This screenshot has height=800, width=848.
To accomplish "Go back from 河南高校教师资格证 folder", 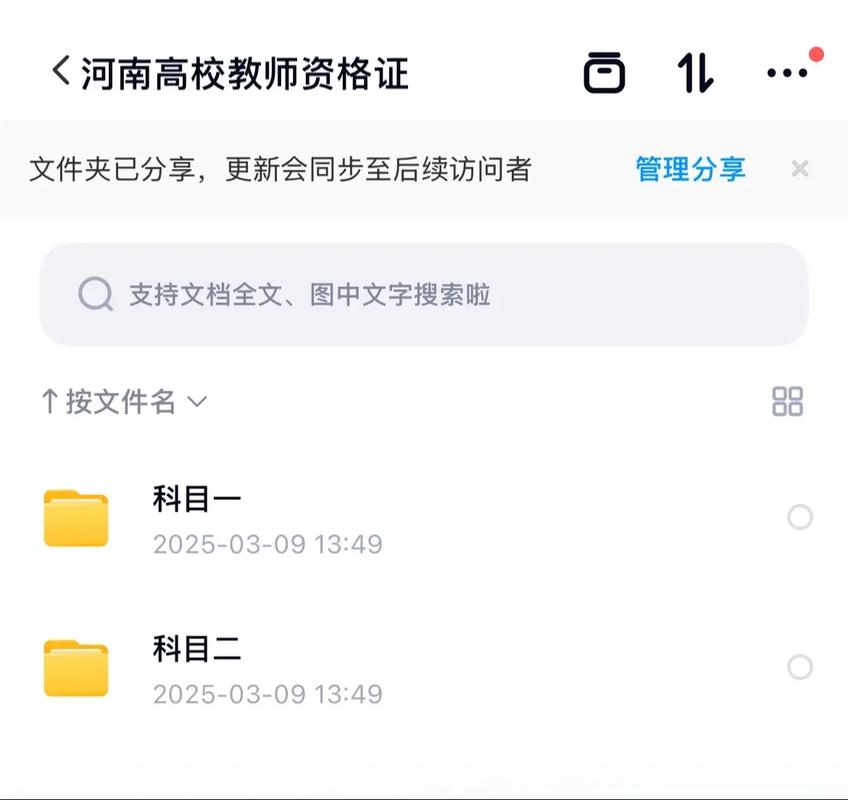I will tap(62, 72).
